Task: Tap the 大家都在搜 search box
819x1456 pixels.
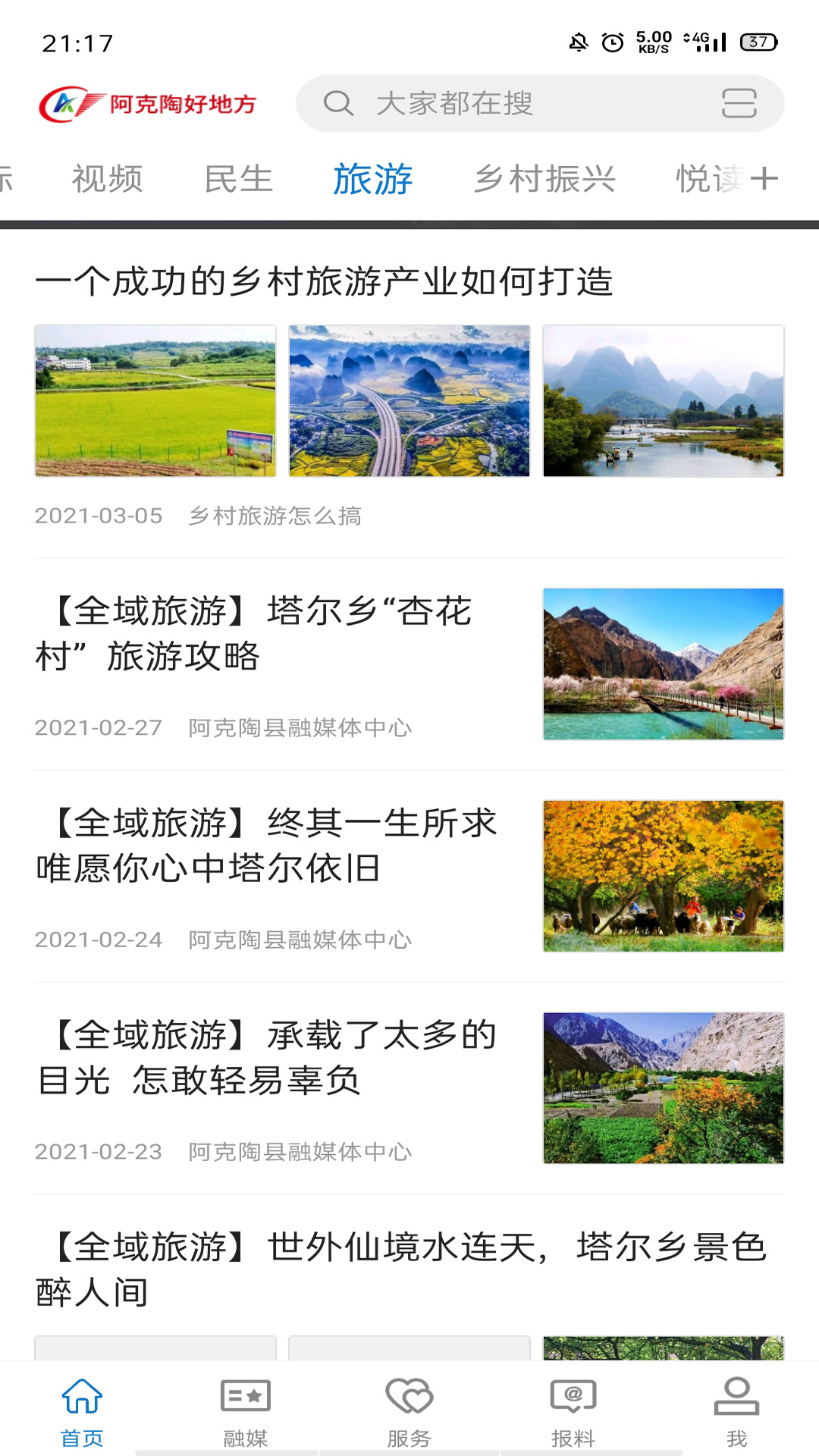Action: (x=500, y=103)
